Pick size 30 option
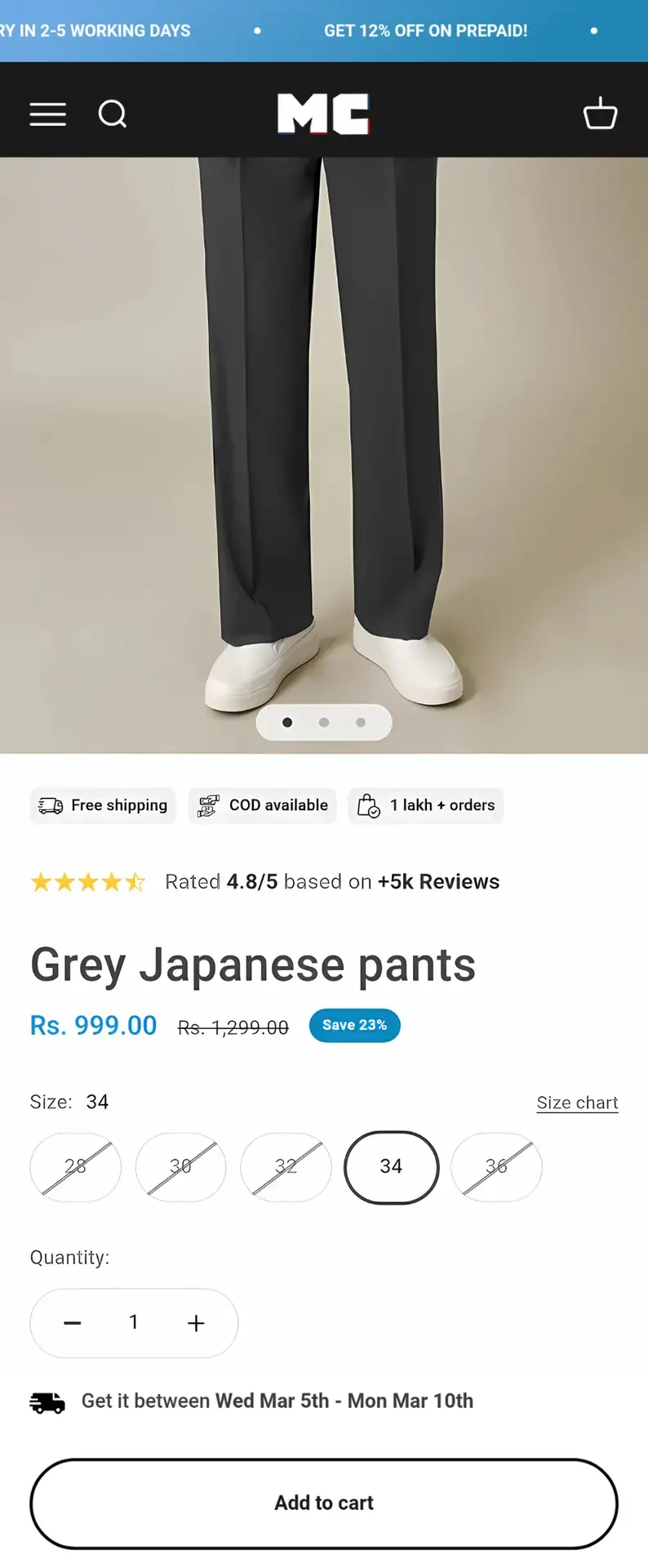The width and height of the screenshot is (648, 1568). point(180,1167)
